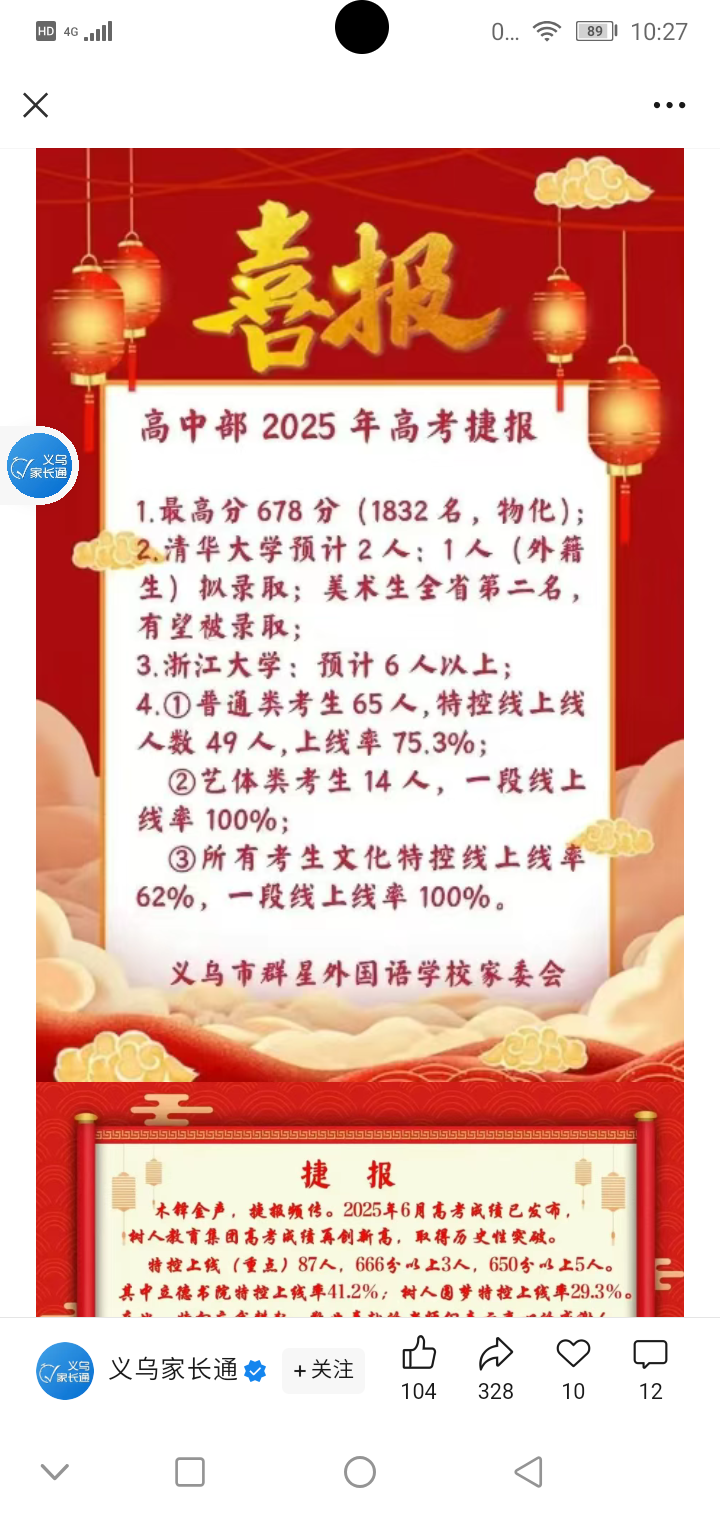Go back using system back button
This screenshot has height=1520, width=720.
(x=528, y=1472)
